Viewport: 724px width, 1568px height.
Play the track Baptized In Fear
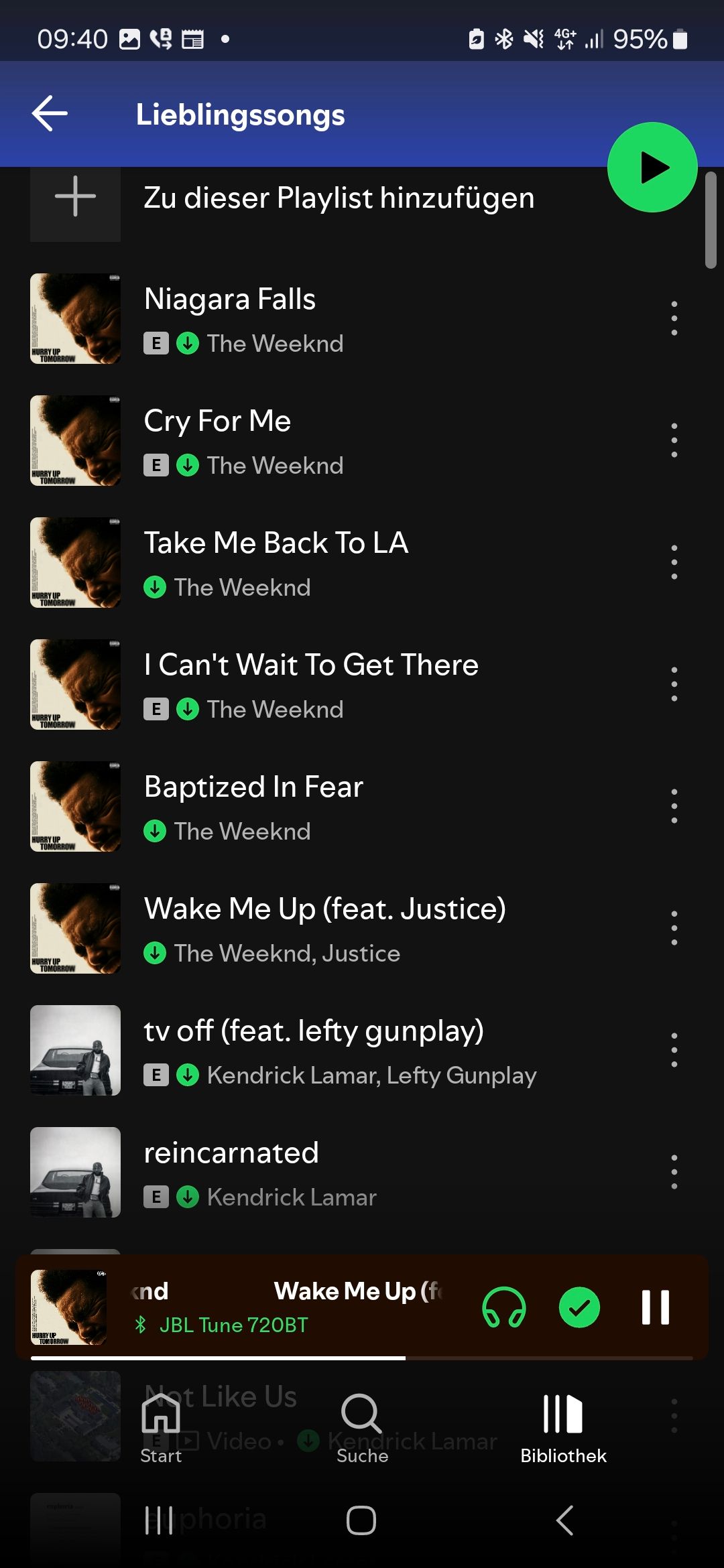(253, 787)
